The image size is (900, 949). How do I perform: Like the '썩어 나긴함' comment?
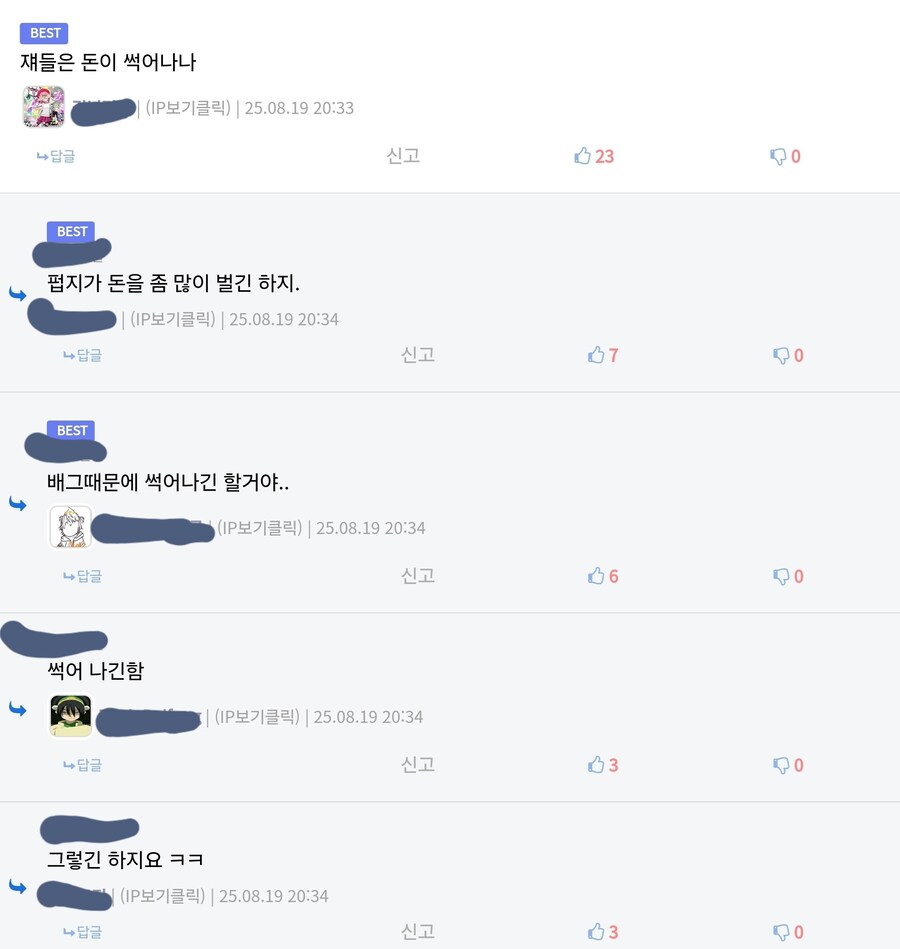603,765
